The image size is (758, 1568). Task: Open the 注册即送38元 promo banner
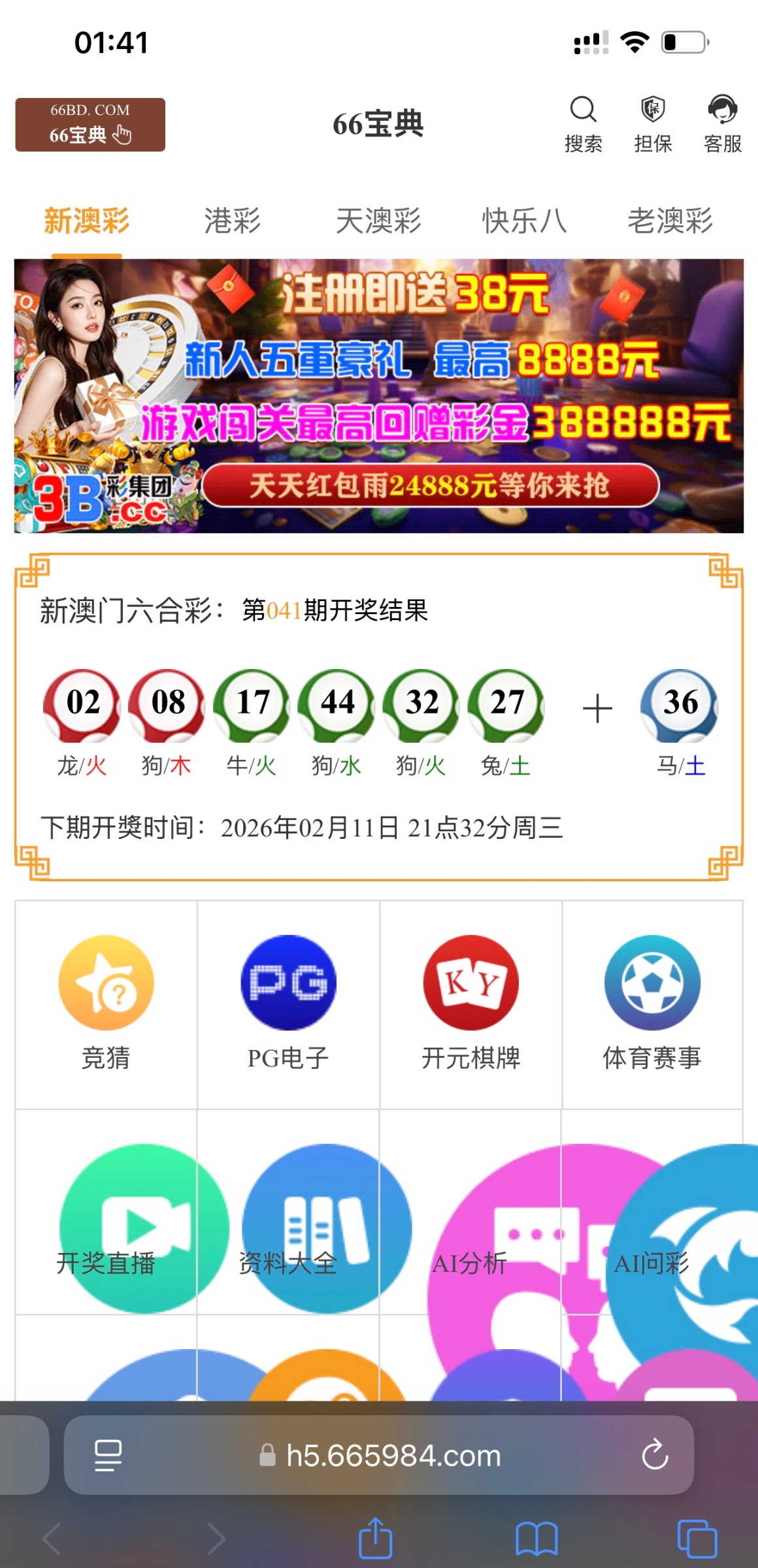(x=379, y=396)
